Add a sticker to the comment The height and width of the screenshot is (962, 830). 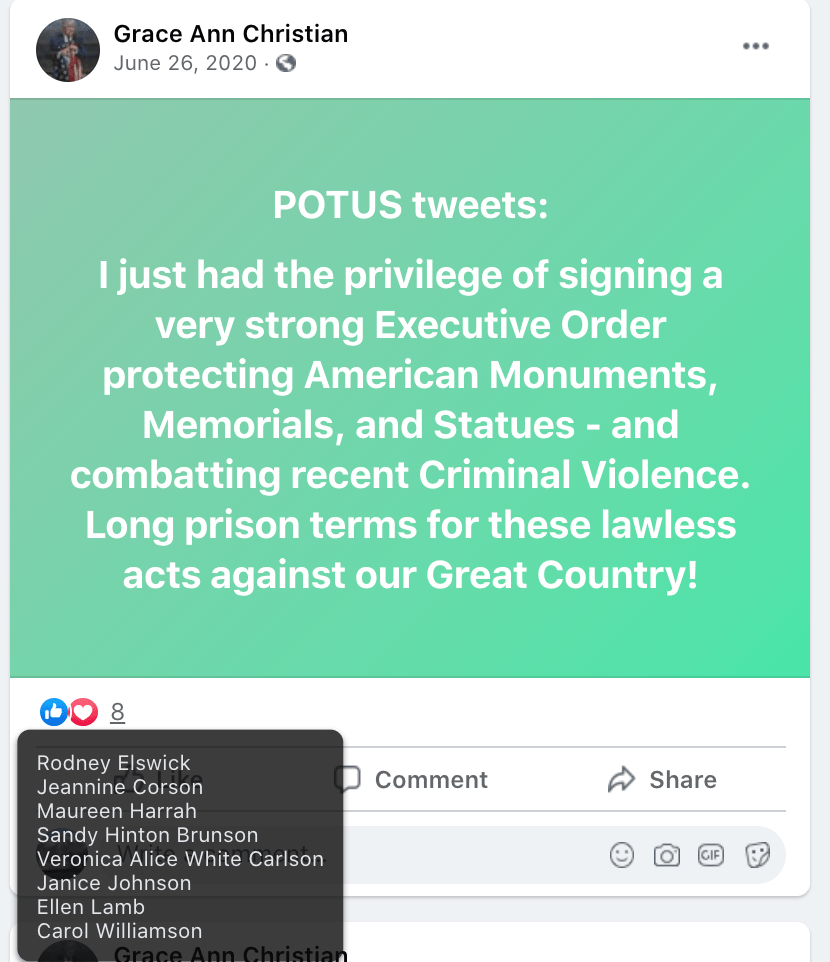click(x=757, y=855)
